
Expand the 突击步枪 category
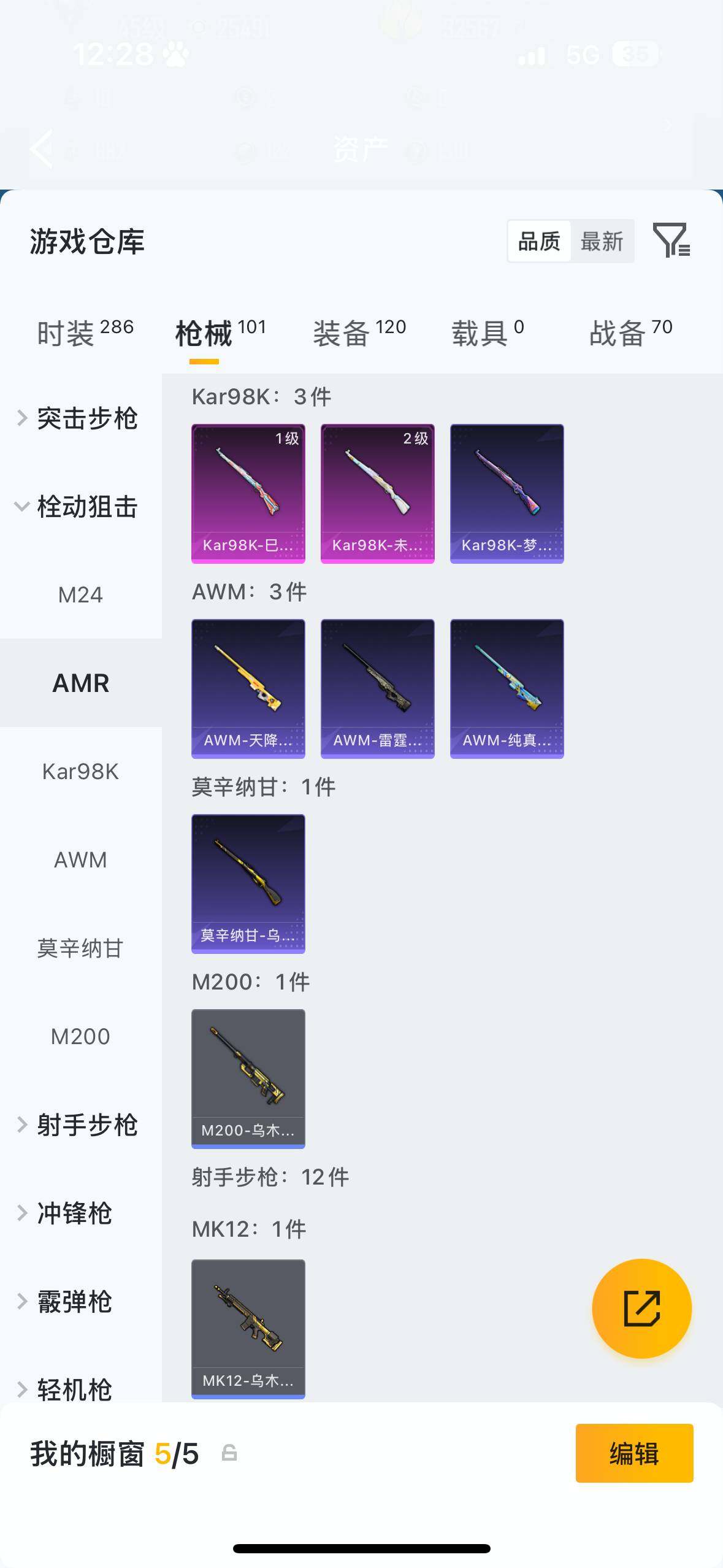point(86,417)
